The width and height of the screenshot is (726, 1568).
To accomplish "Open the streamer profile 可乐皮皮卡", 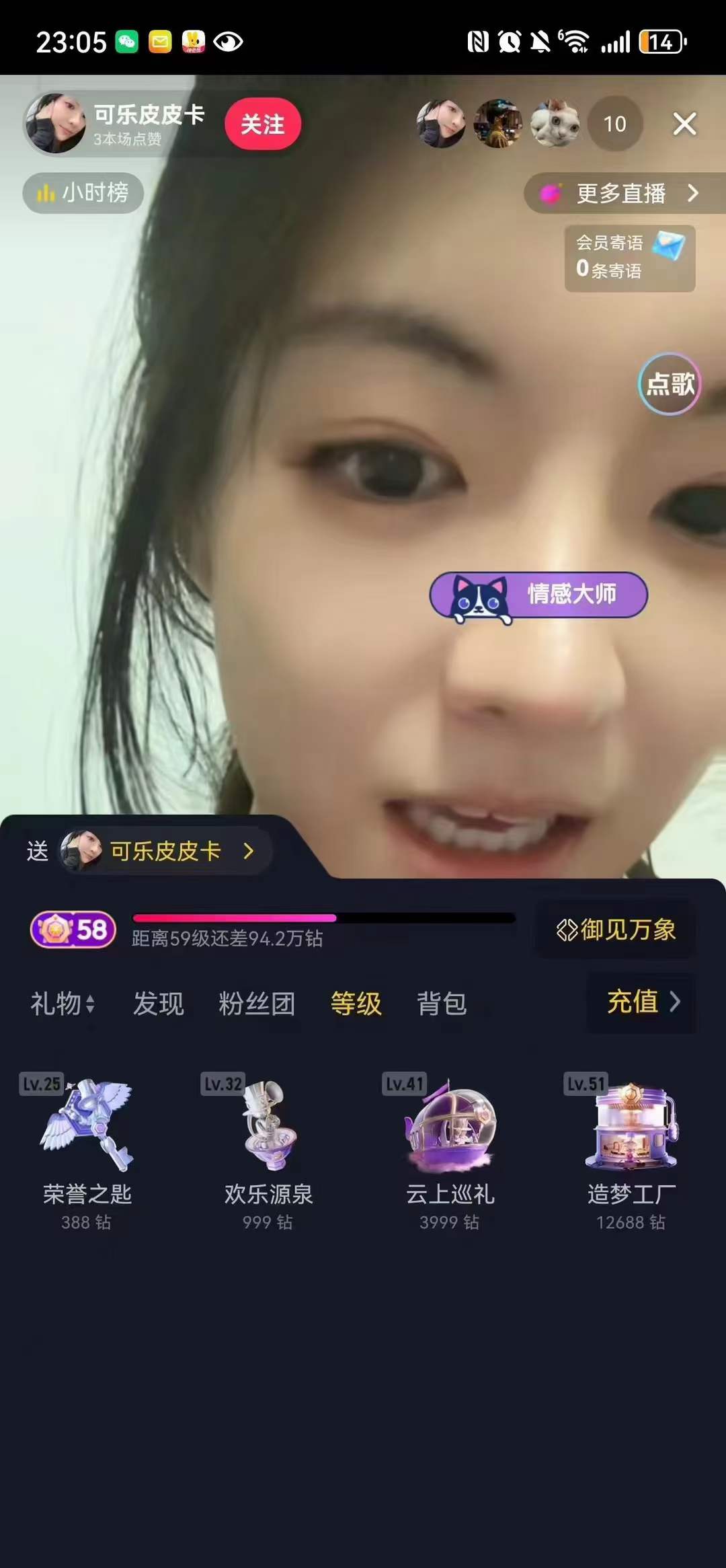I will (x=114, y=124).
